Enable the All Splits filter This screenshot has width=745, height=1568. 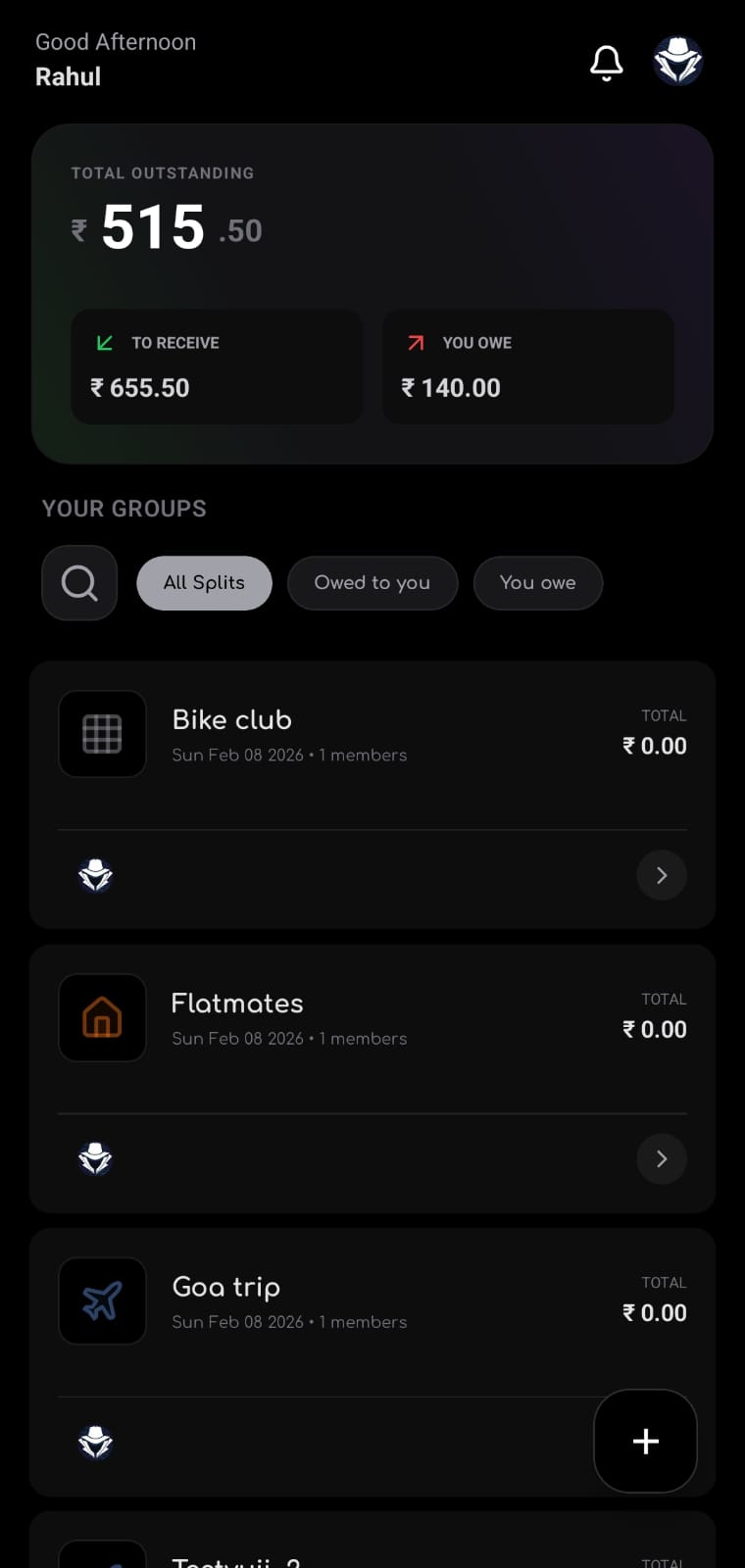coord(204,582)
